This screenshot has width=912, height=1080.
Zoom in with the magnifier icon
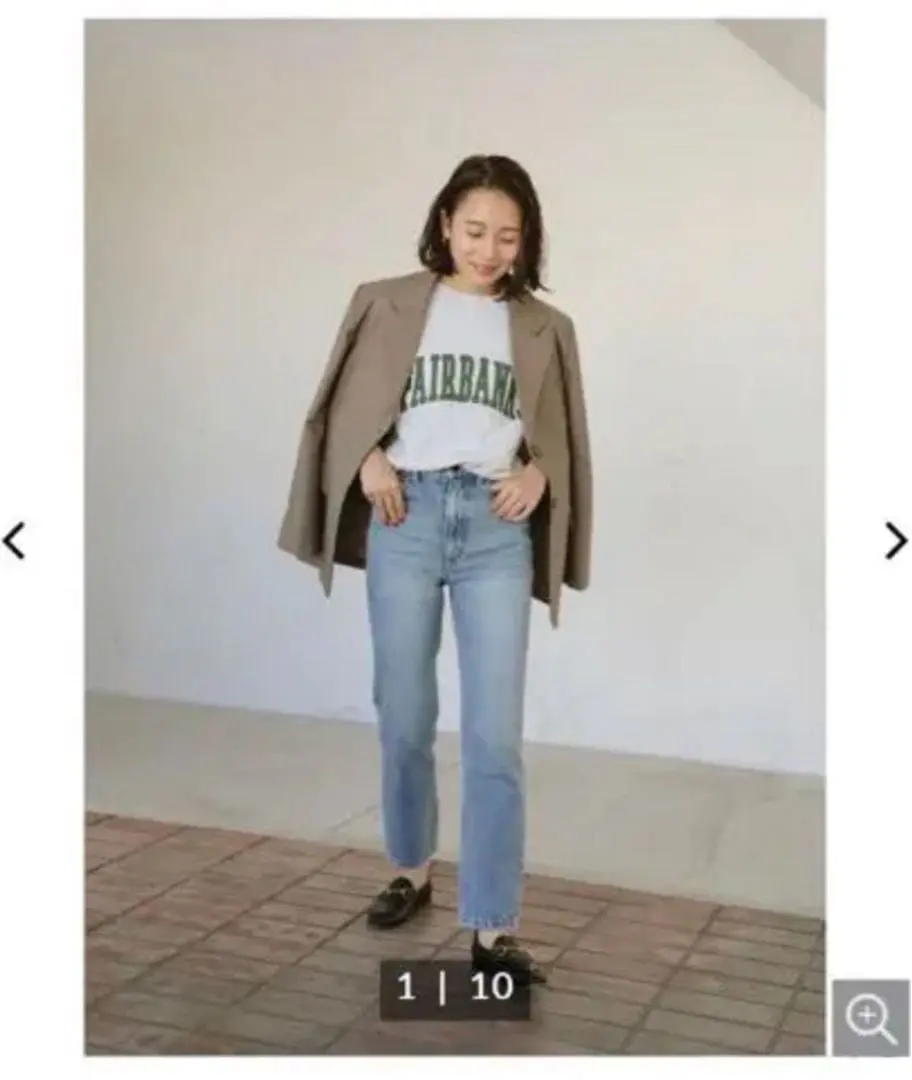[870, 1018]
